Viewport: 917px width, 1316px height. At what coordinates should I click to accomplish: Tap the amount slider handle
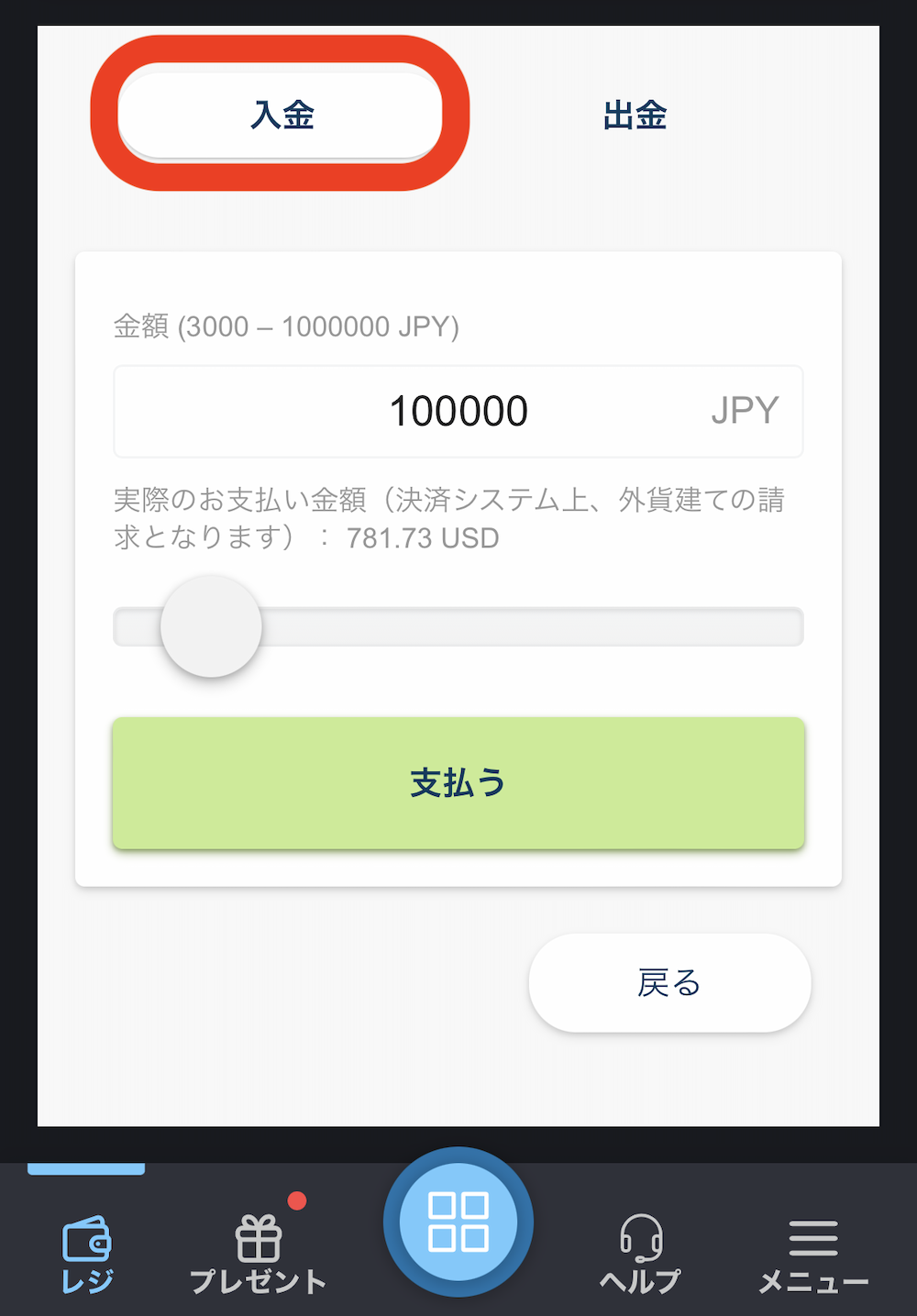tap(211, 626)
